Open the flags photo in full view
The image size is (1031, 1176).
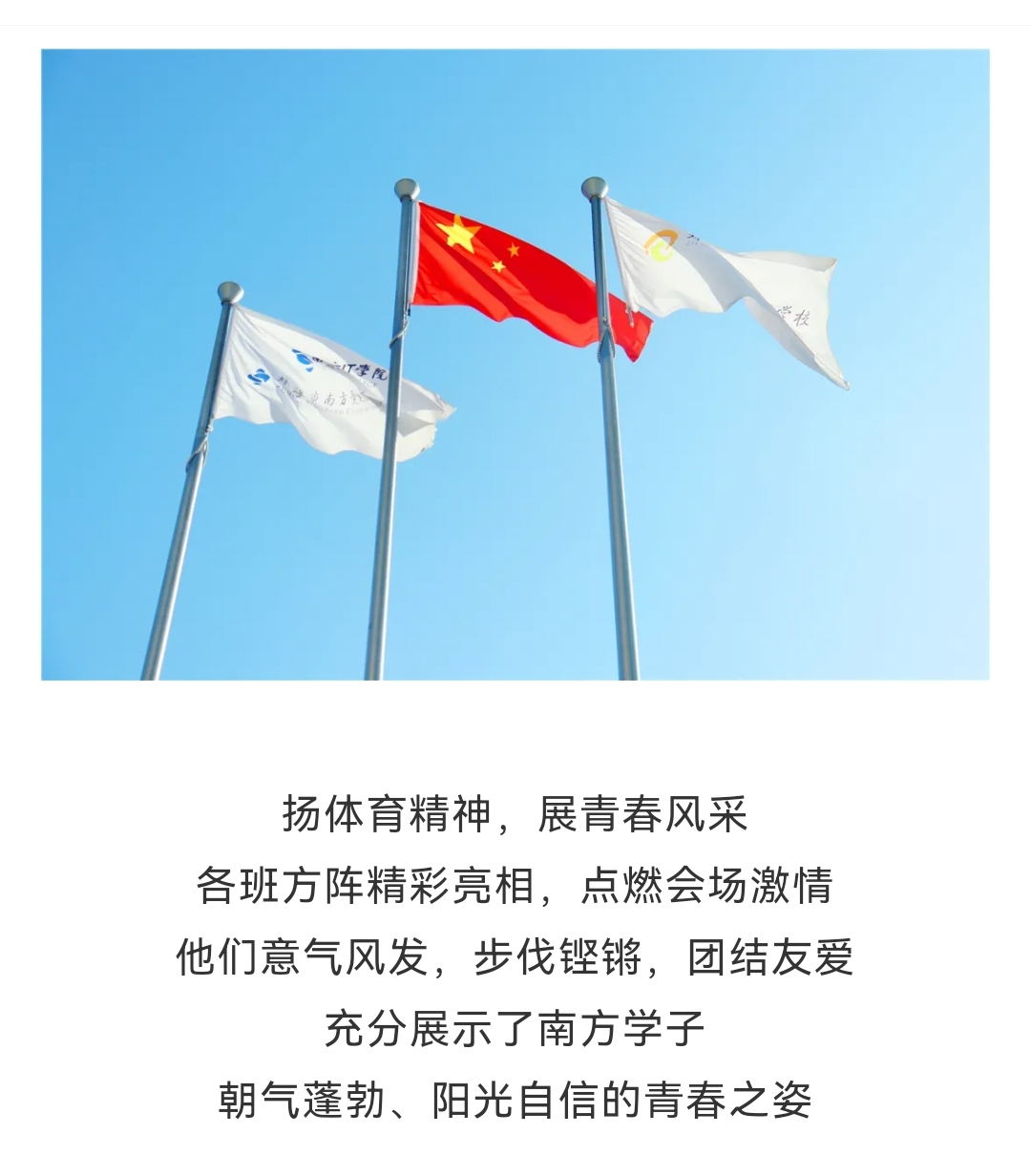pyautogui.click(x=515, y=364)
